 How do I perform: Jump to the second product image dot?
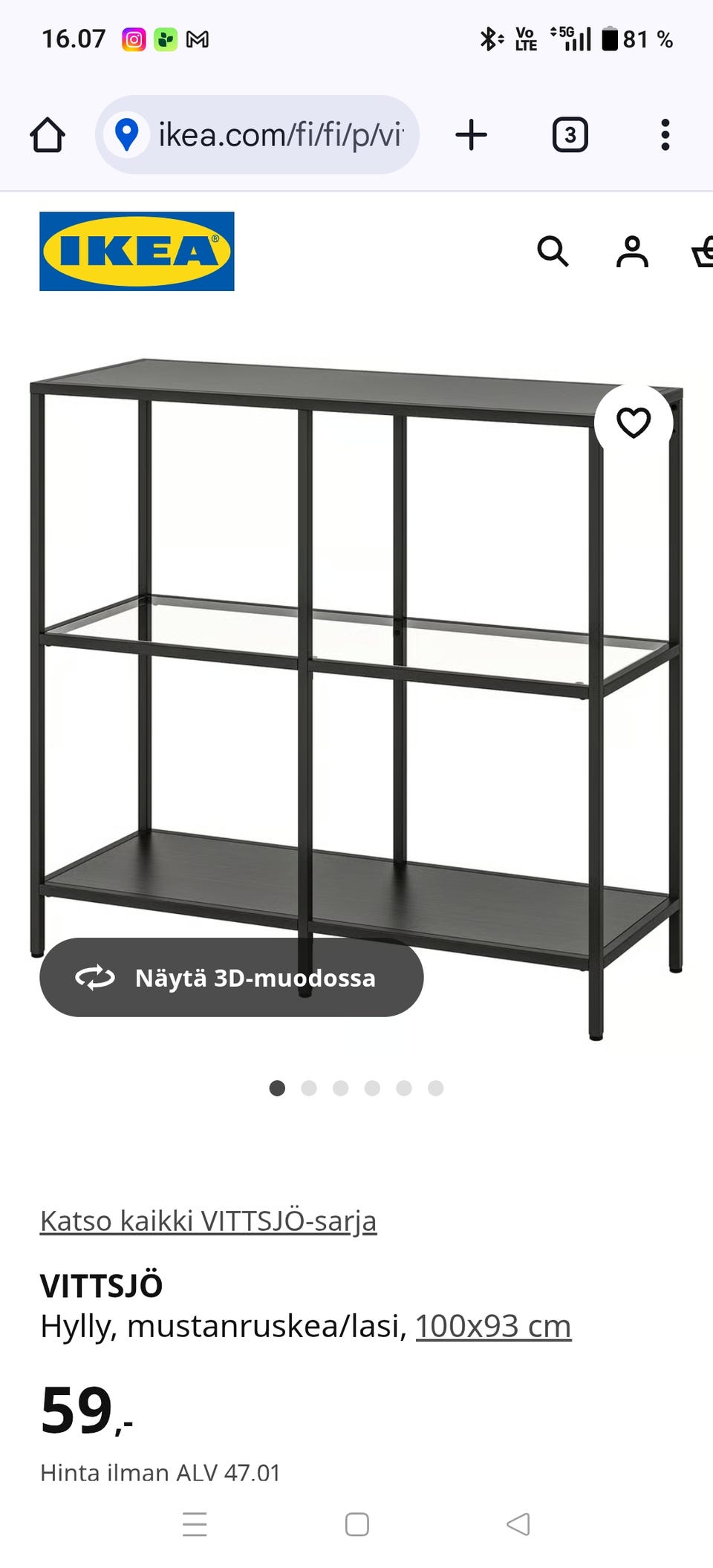point(309,1088)
